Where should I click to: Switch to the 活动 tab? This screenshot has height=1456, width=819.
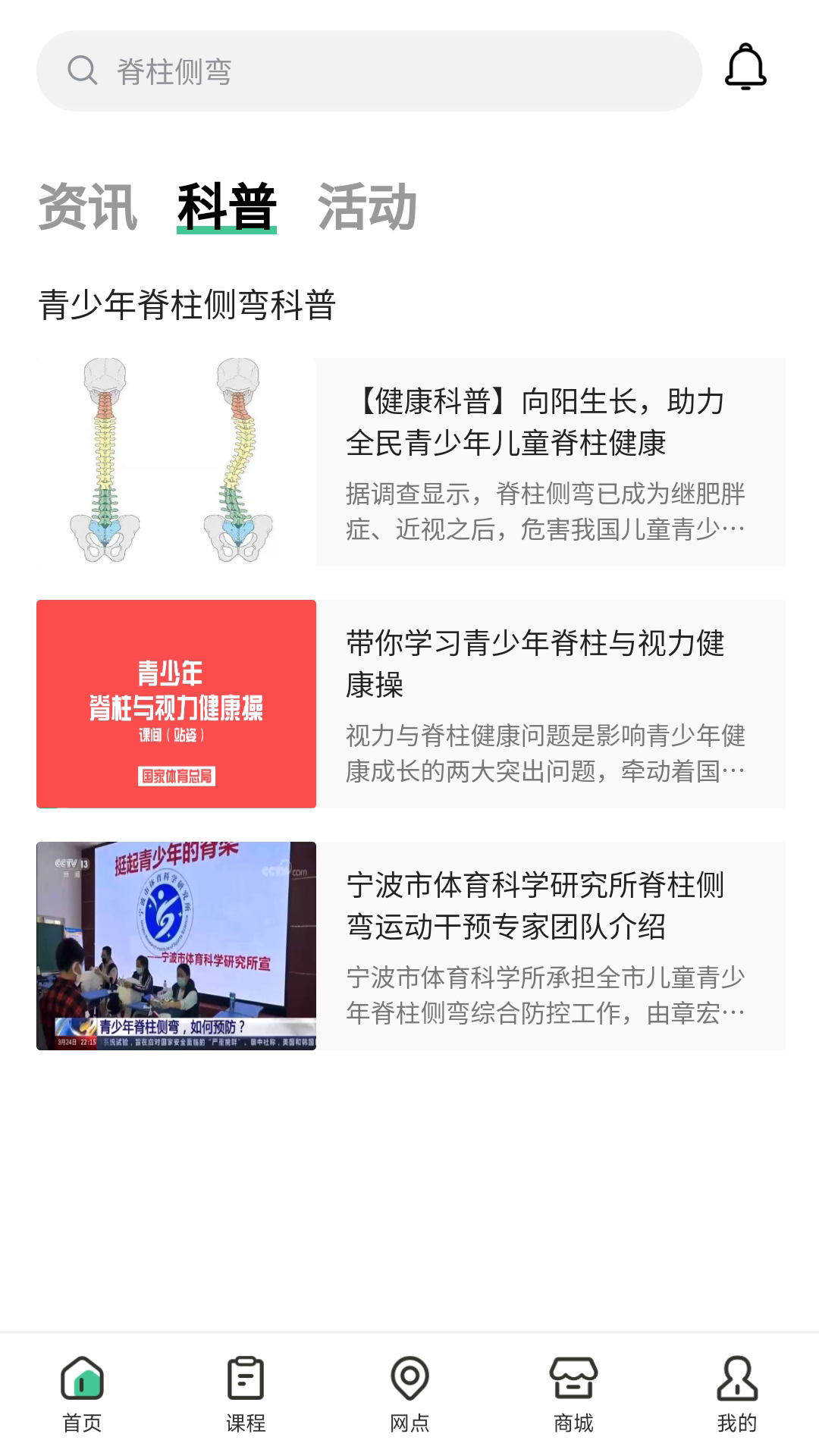367,207
